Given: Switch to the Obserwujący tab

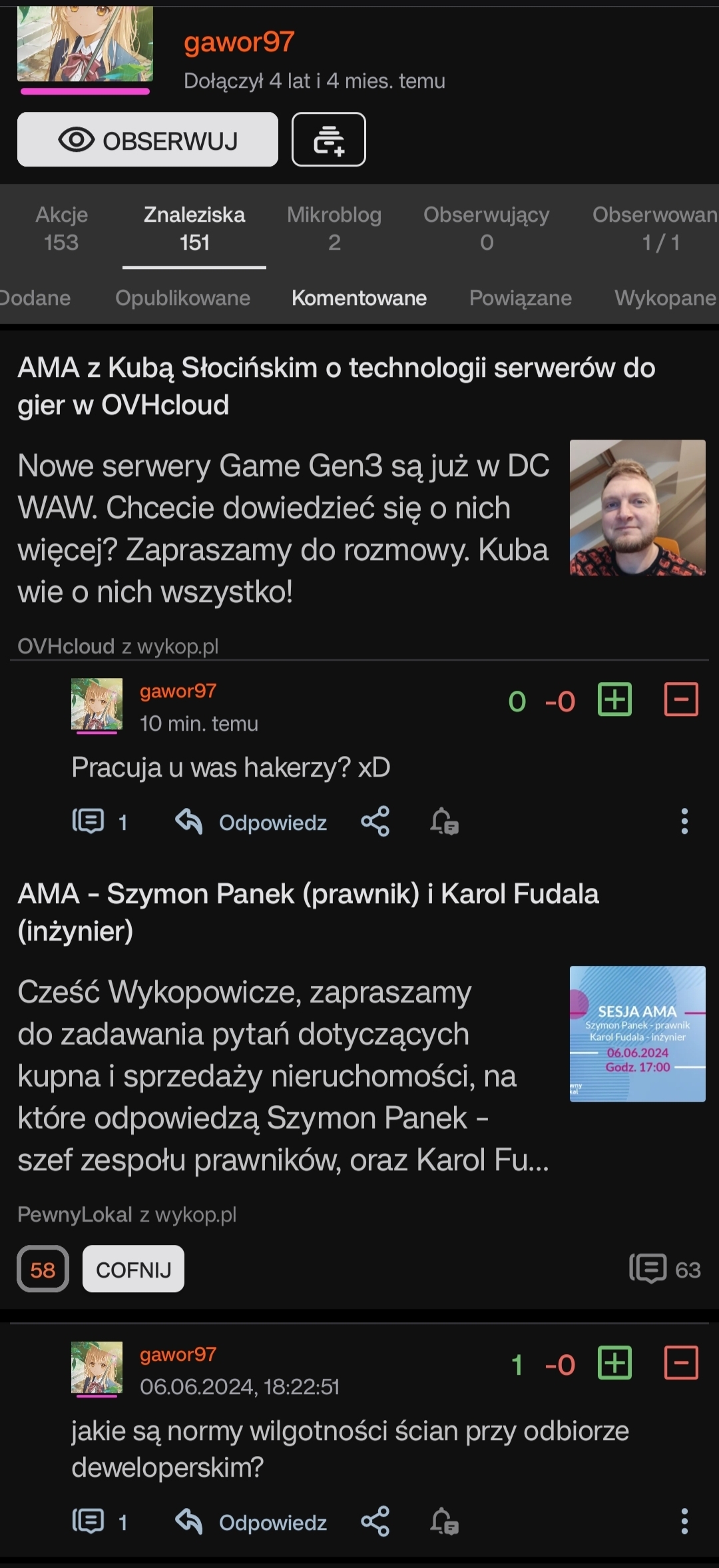Looking at the screenshot, I should pos(486,228).
